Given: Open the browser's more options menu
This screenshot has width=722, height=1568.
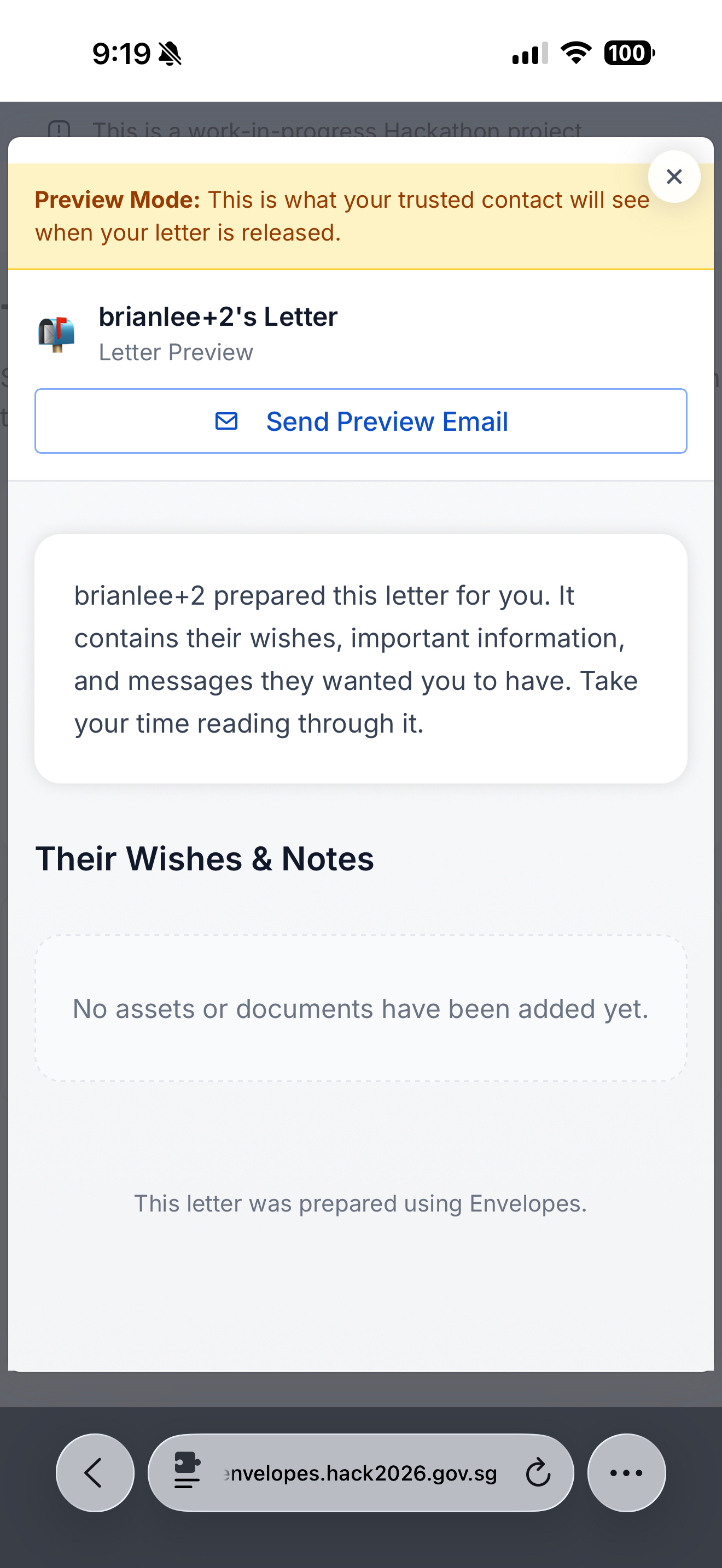Looking at the screenshot, I should 626,1472.
